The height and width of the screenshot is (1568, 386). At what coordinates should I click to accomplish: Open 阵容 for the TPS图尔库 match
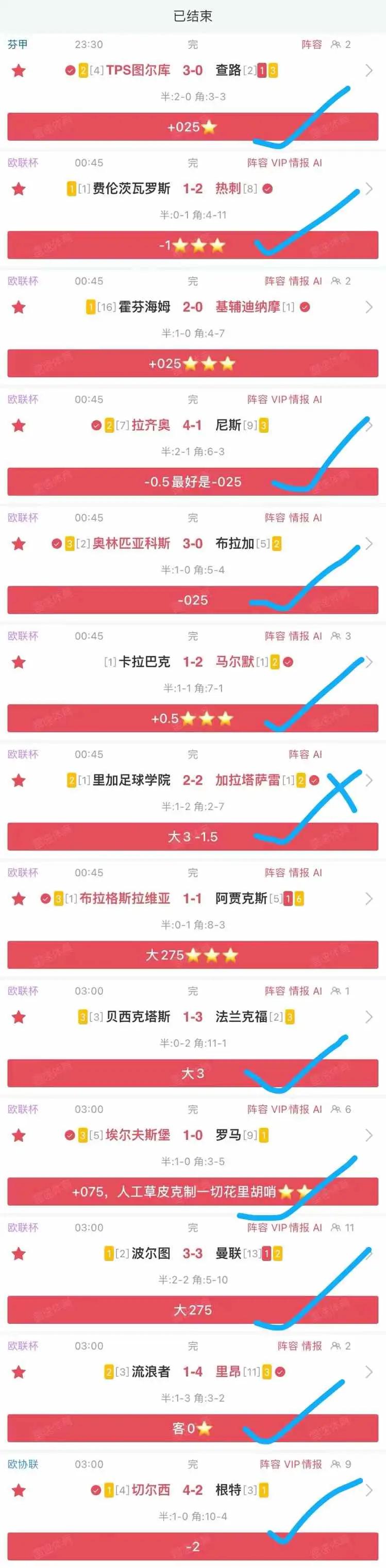tap(312, 44)
